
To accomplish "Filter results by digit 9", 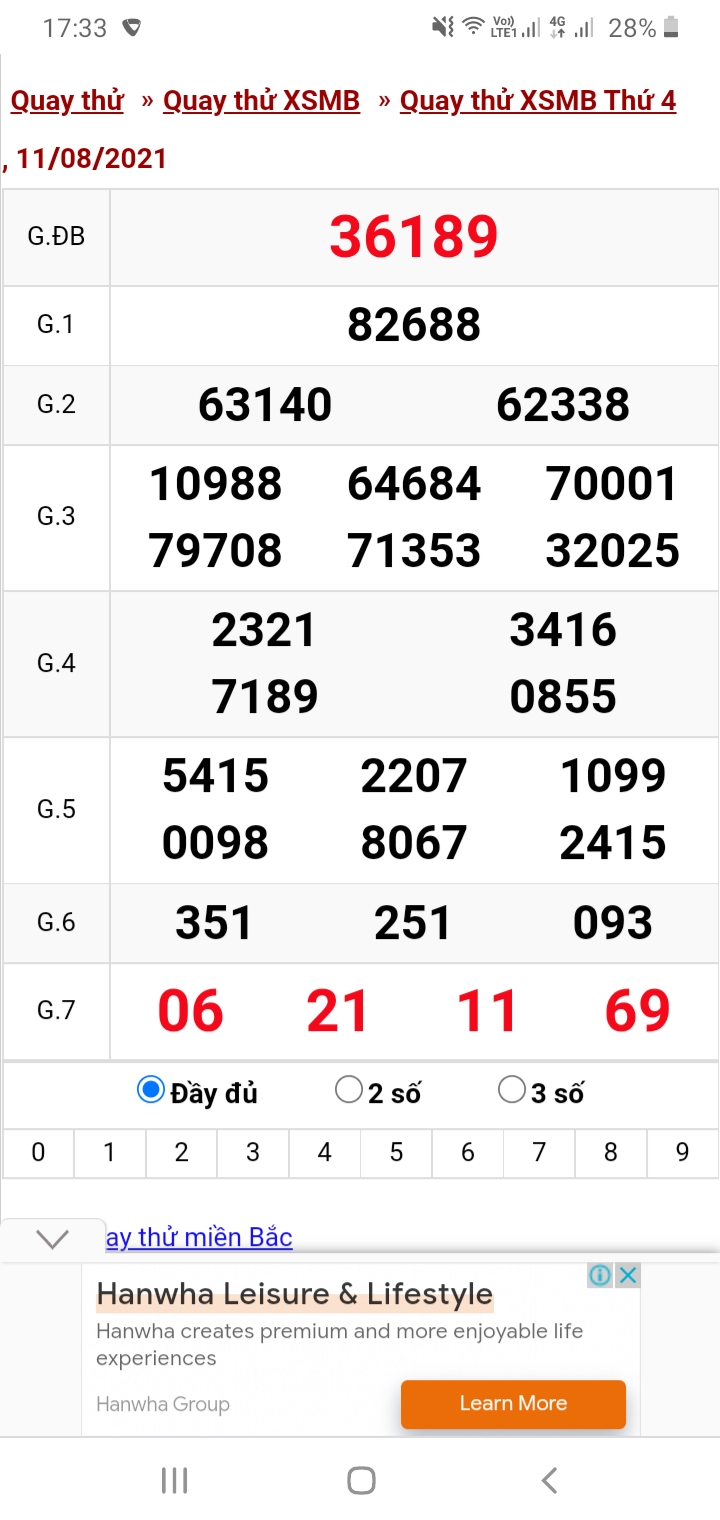I will click(x=682, y=1153).
